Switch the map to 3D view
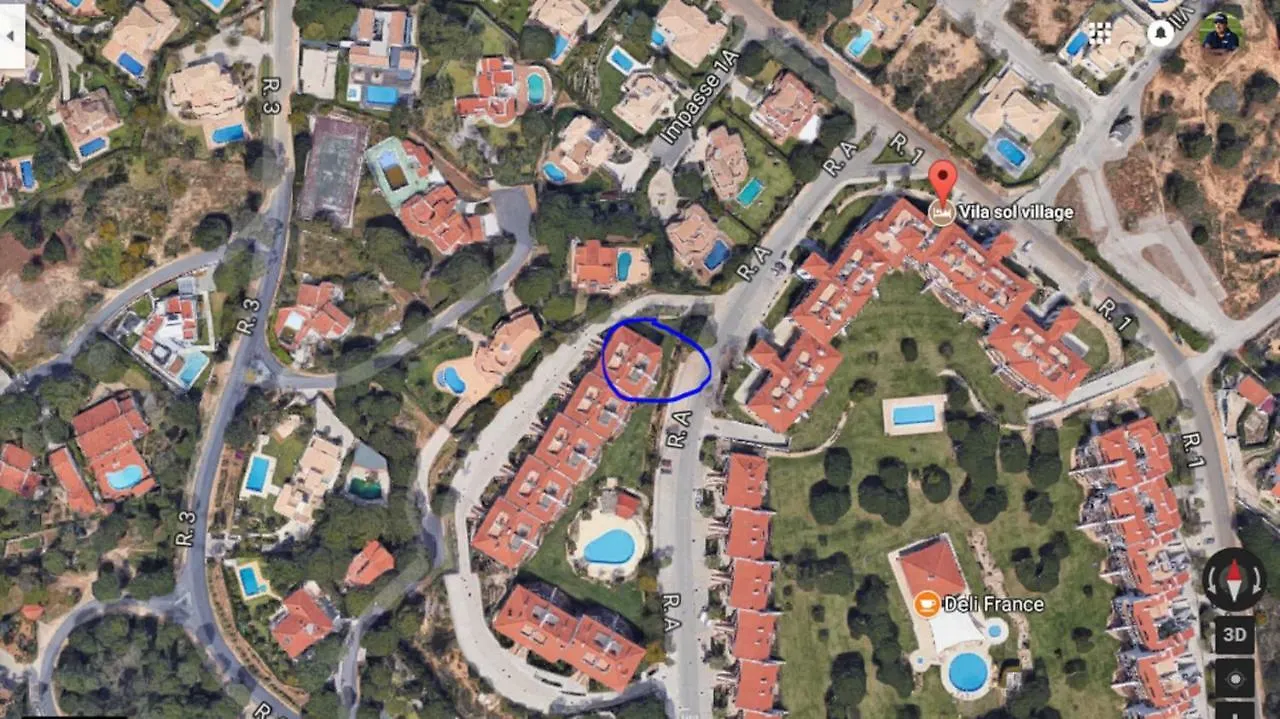 (1235, 635)
